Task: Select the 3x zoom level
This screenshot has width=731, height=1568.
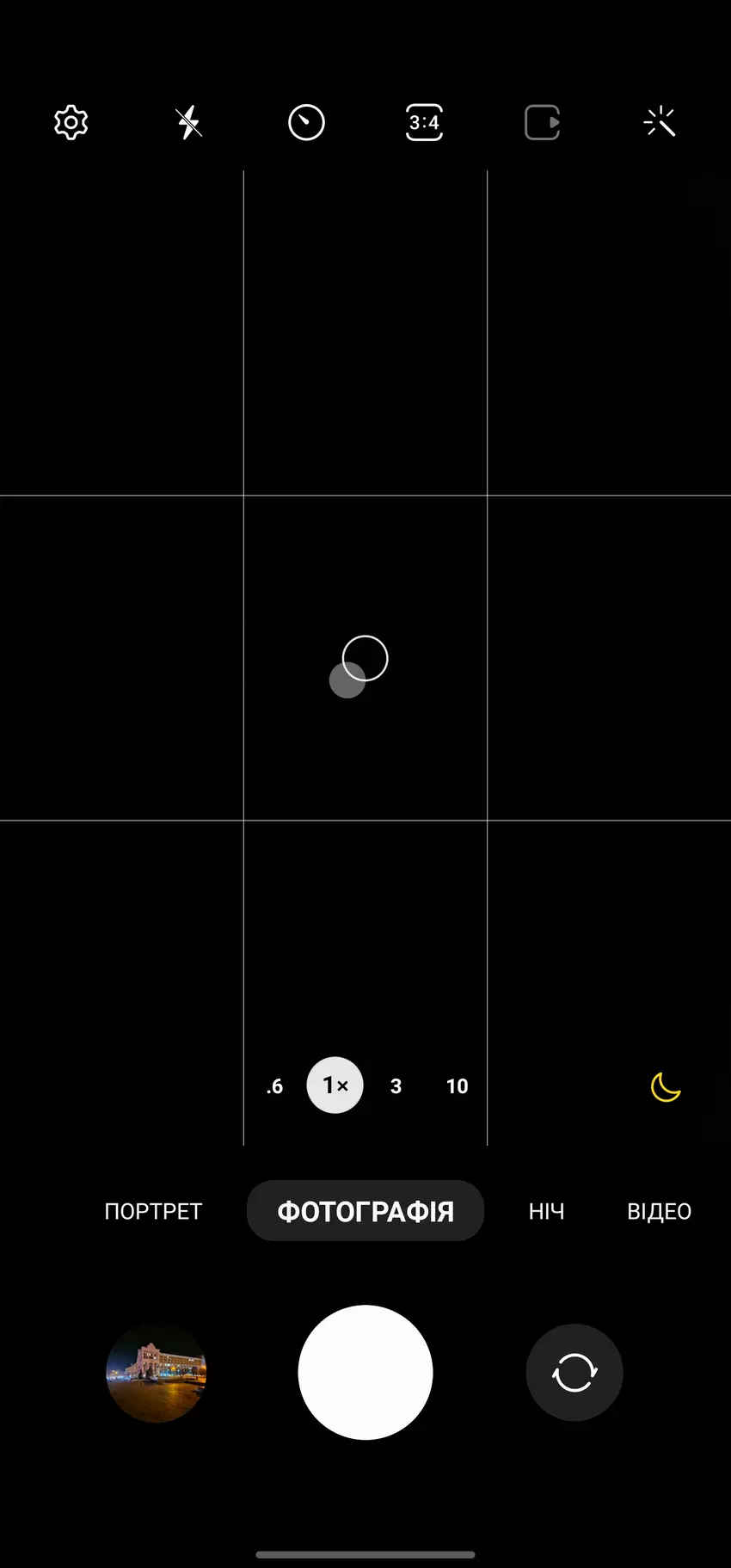Action: (x=396, y=1086)
